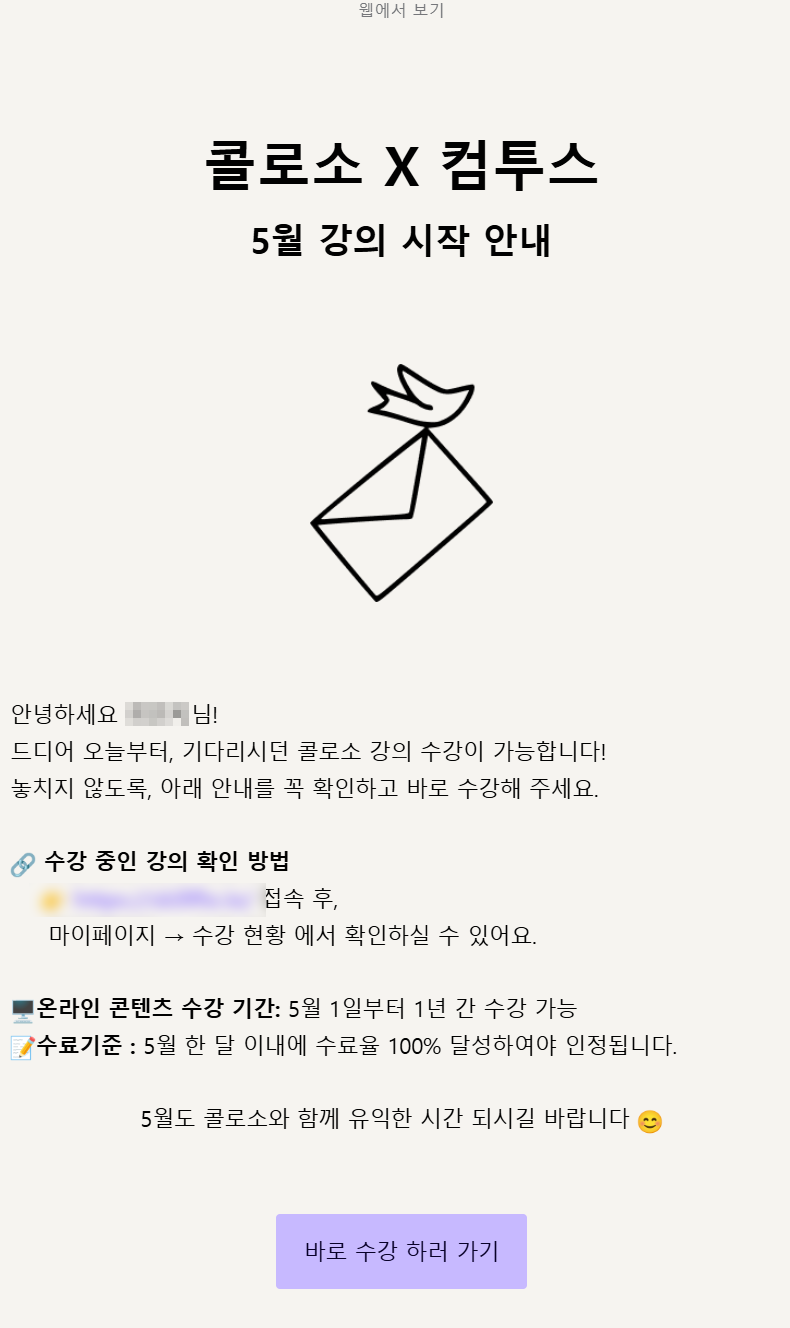Screen dimensions: 790x1328
Task: Open the blurred course site link
Action: click(160, 899)
